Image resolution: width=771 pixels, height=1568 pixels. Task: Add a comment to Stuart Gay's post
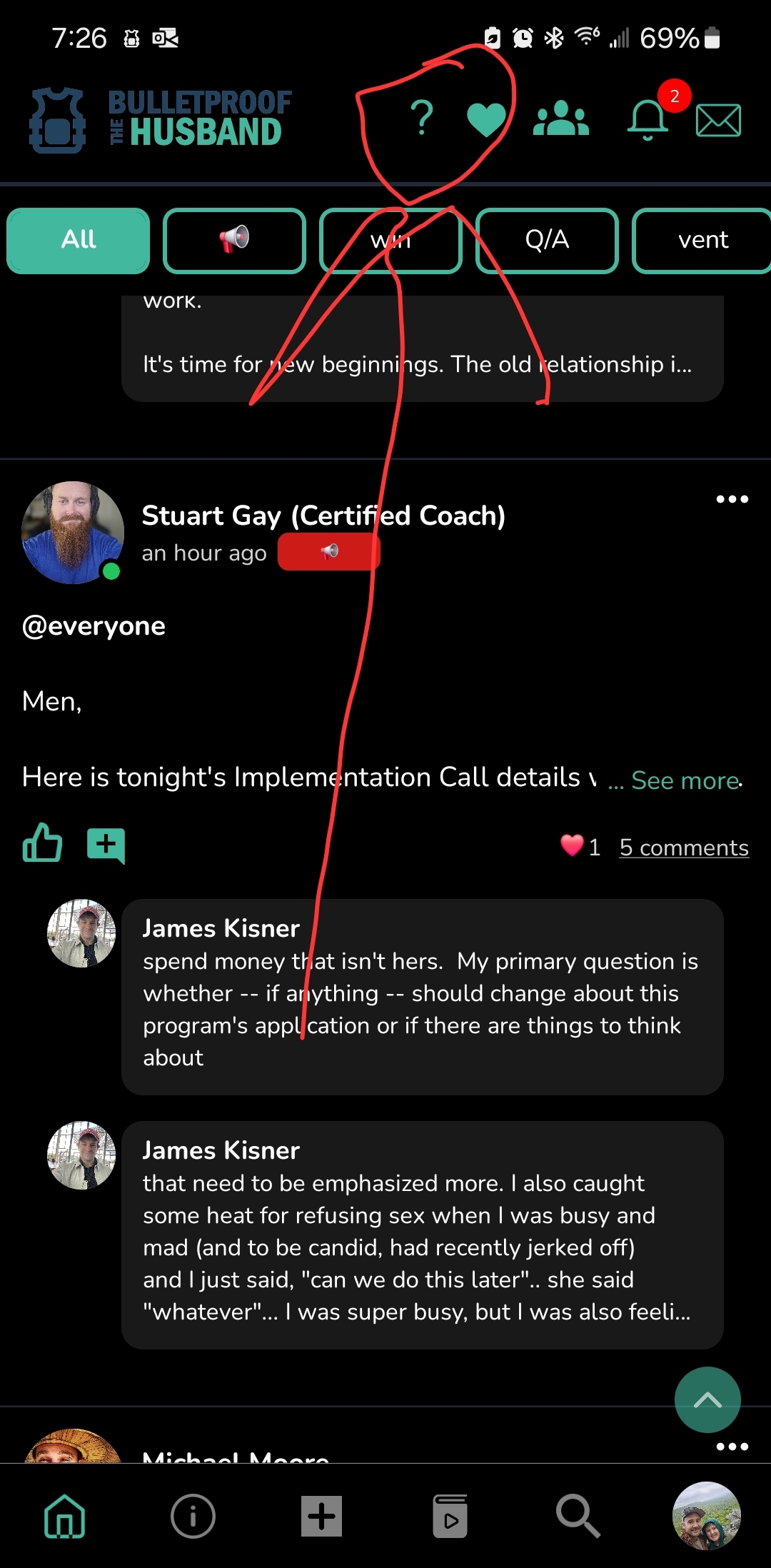[x=106, y=845]
